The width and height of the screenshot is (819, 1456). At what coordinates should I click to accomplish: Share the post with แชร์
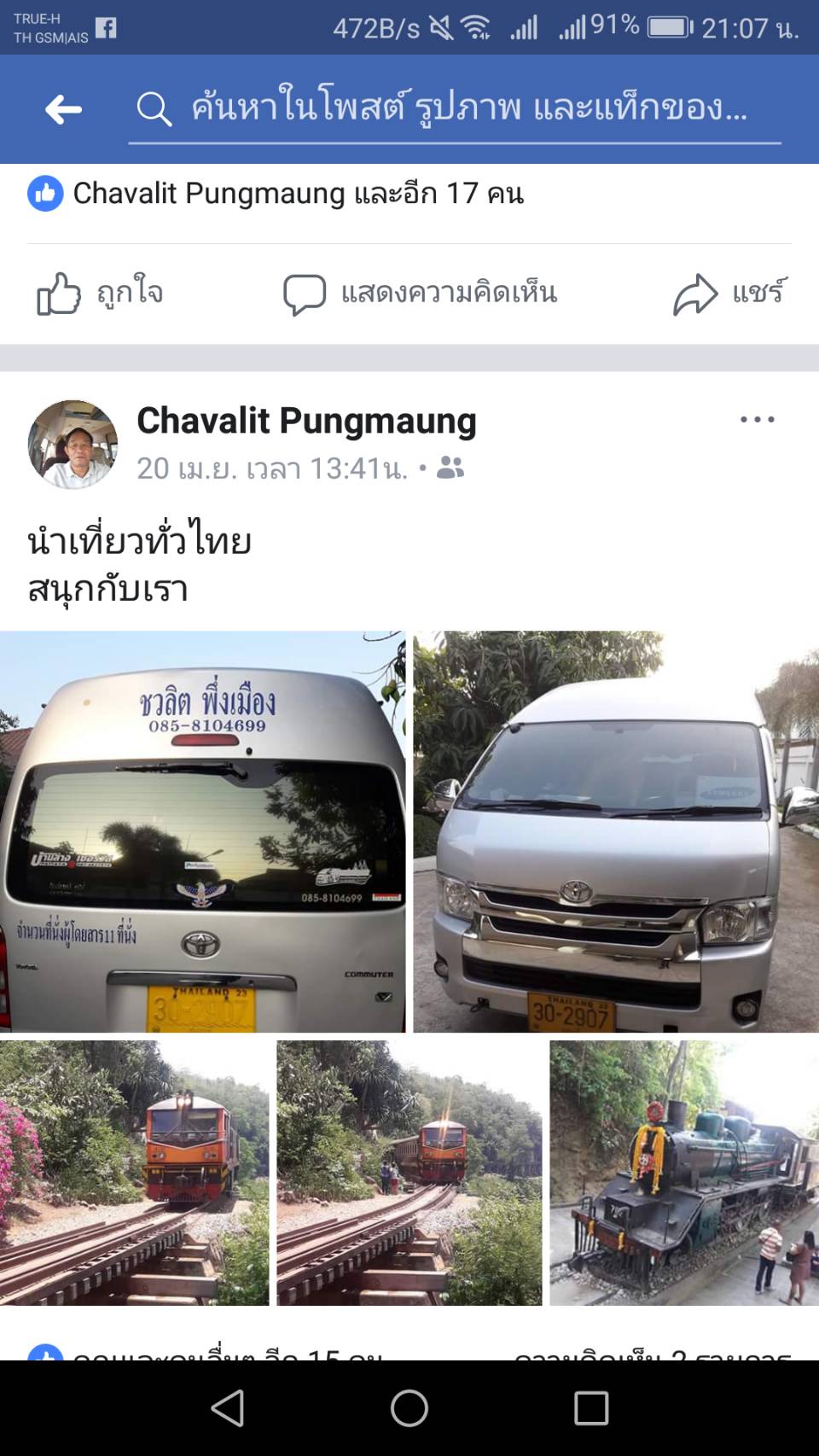point(729,294)
